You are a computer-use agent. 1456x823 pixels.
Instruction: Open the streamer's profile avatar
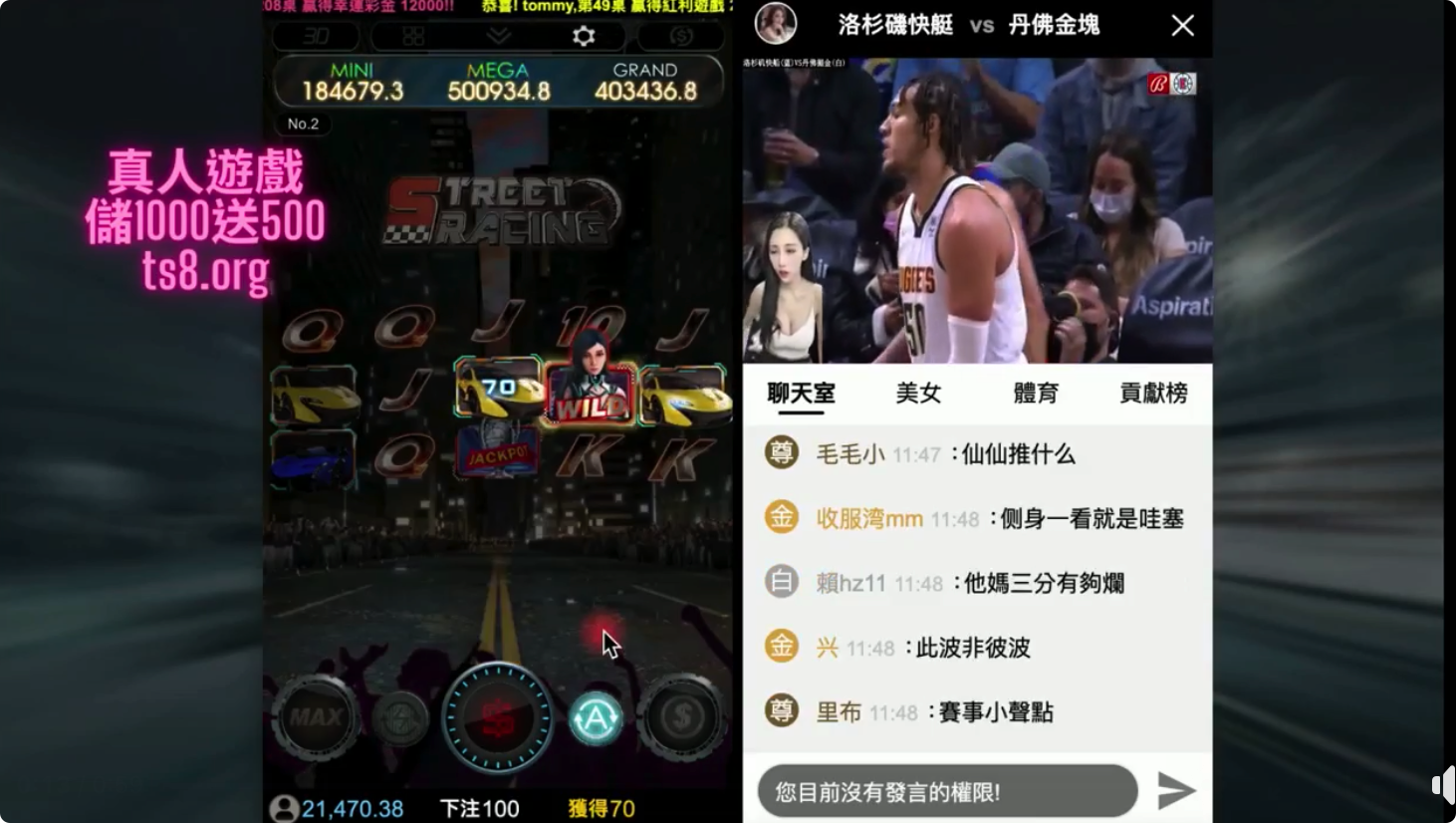(x=775, y=23)
